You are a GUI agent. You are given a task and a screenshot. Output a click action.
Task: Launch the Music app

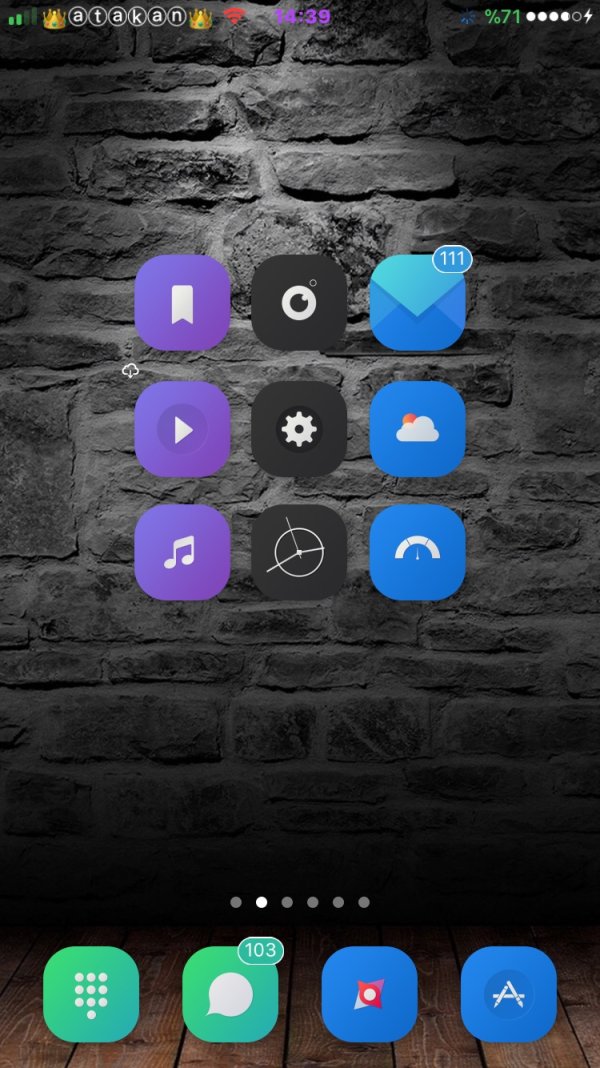[x=182, y=552]
